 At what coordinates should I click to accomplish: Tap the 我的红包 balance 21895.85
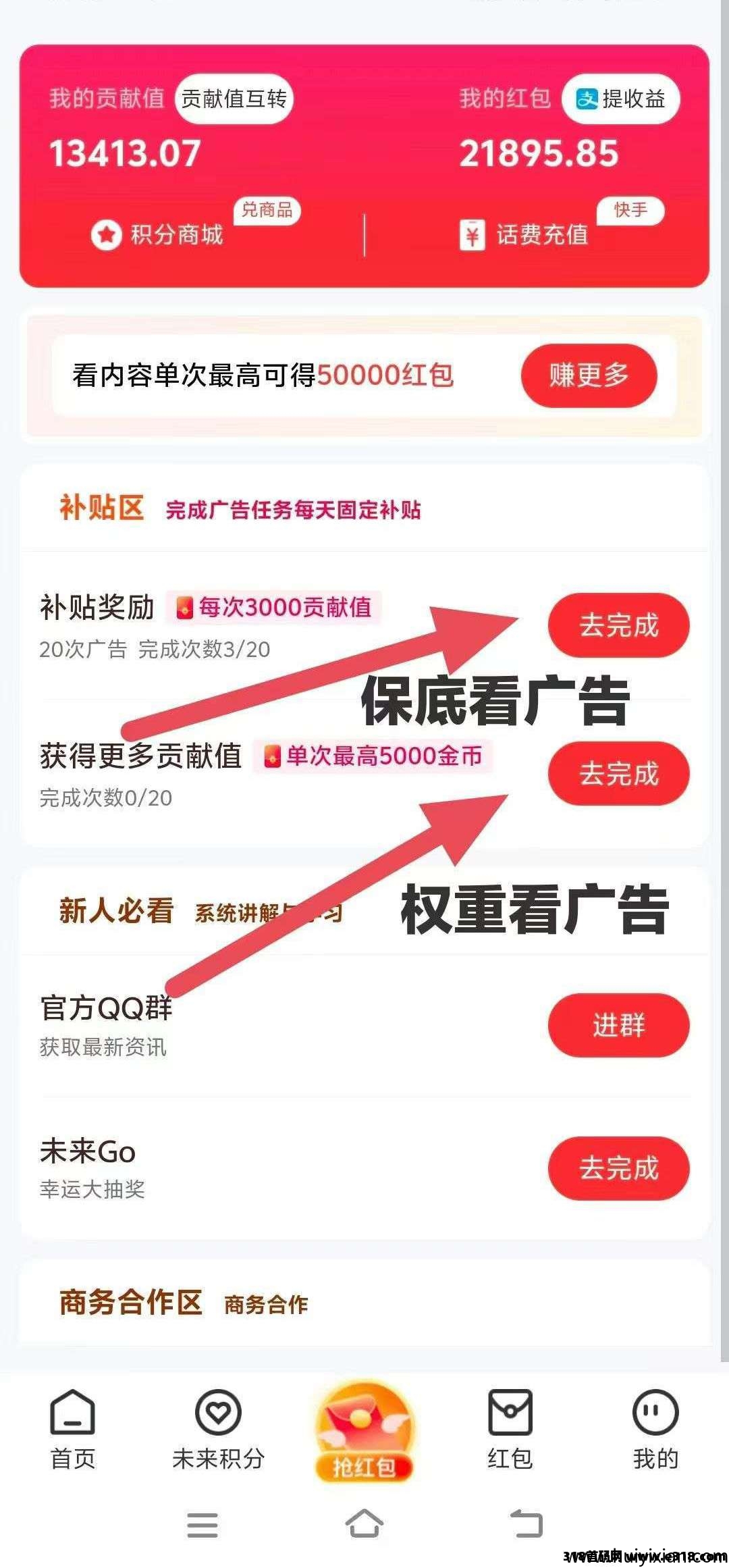click(x=540, y=153)
